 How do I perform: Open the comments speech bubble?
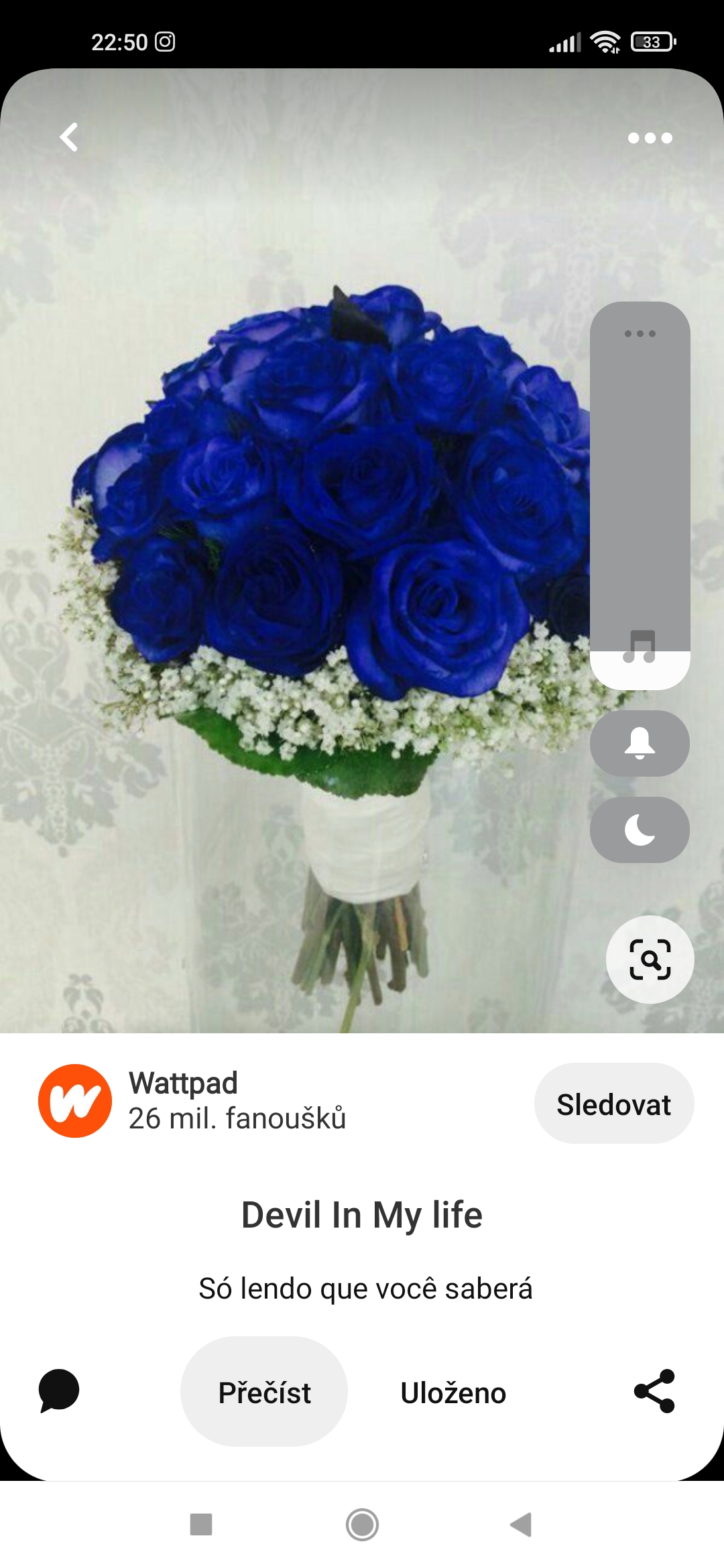59,1391
